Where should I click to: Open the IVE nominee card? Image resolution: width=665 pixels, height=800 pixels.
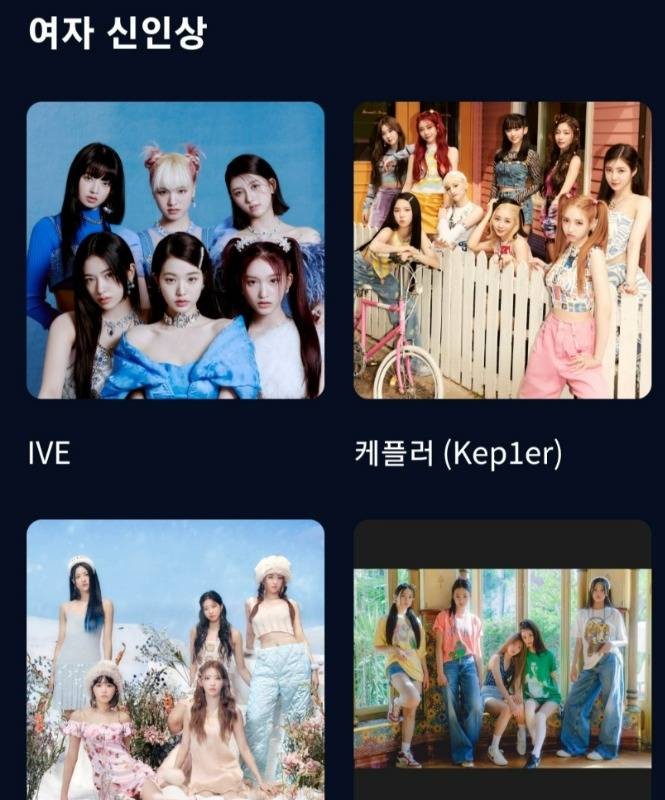175,250
